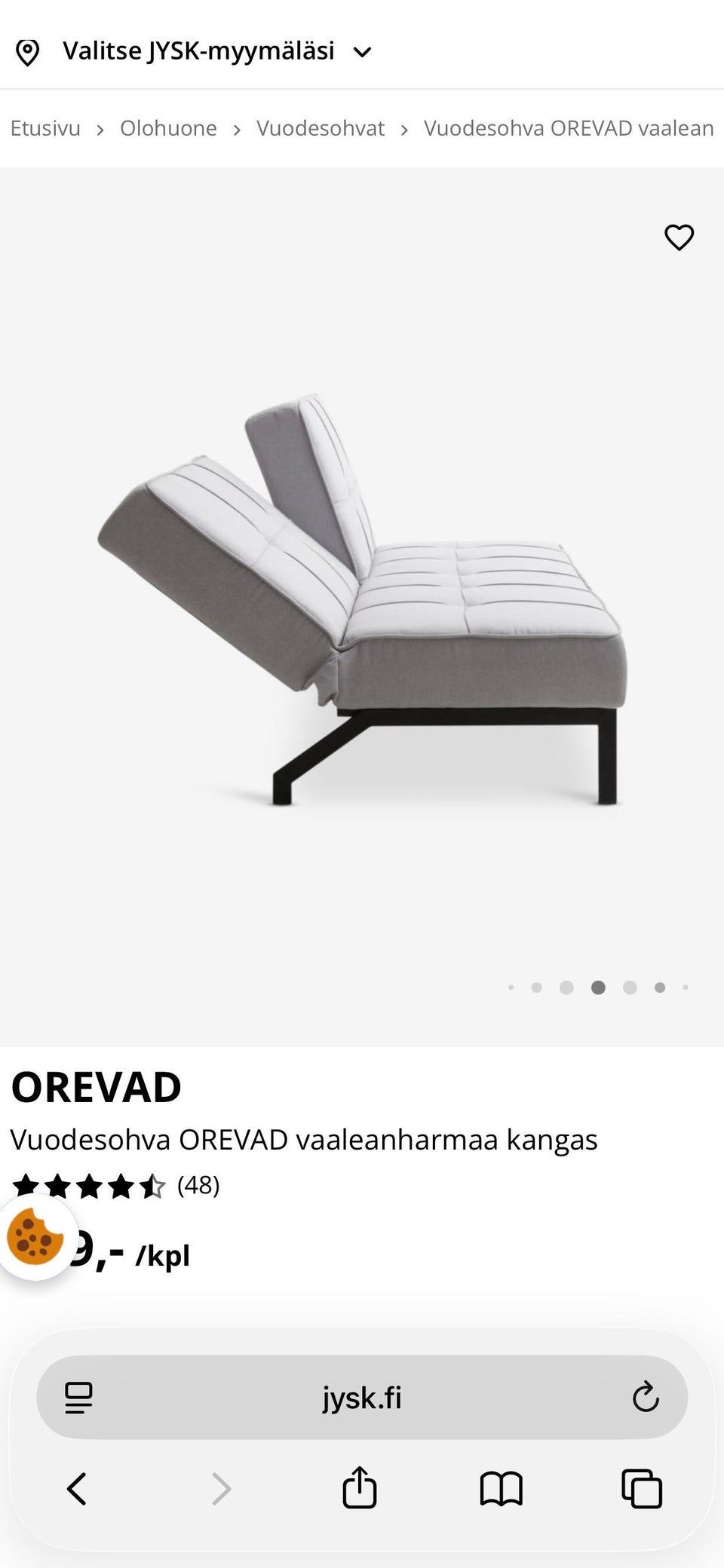Open the Vuodesohvat breadcrumb link

click(x=320, y=128)
